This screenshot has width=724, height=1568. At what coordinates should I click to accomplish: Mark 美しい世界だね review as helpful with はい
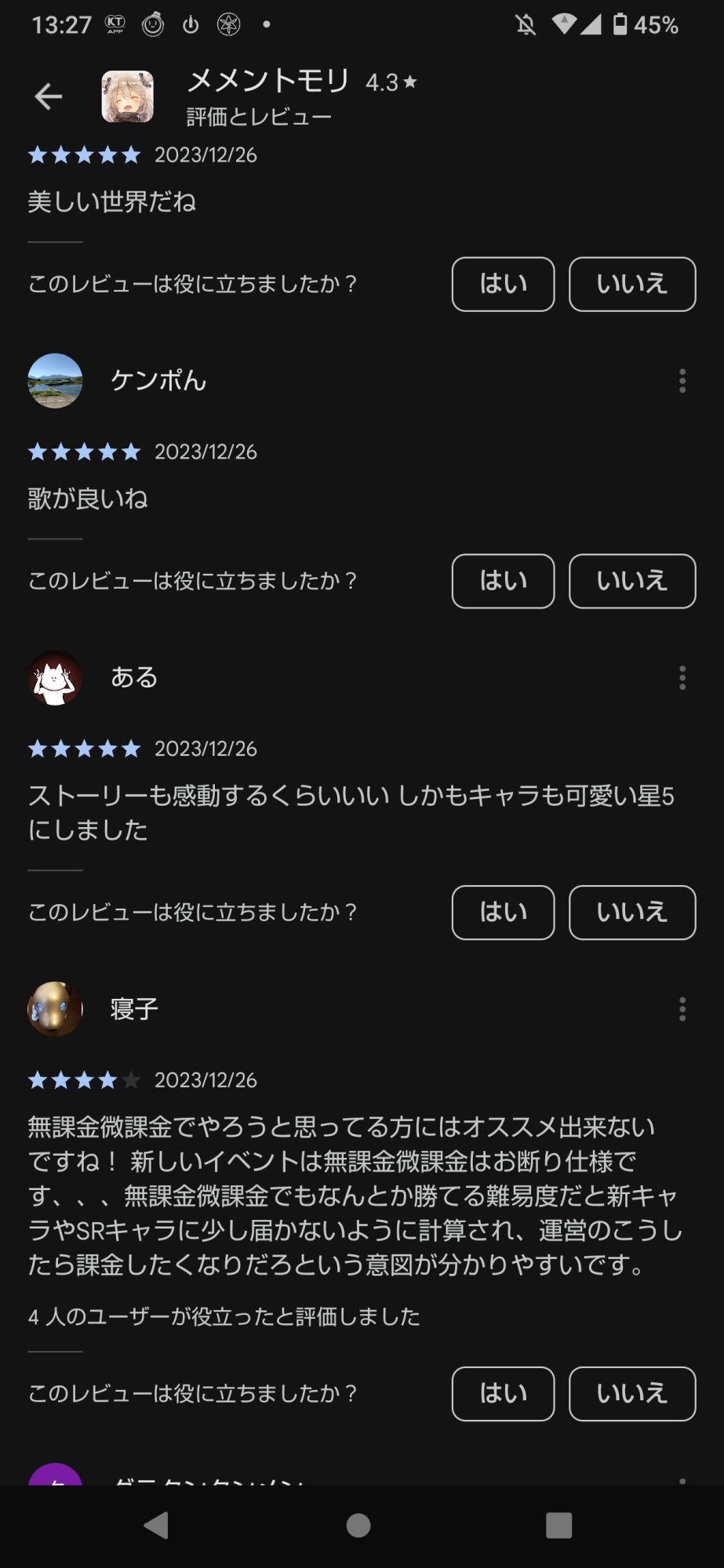click(503, 284)
